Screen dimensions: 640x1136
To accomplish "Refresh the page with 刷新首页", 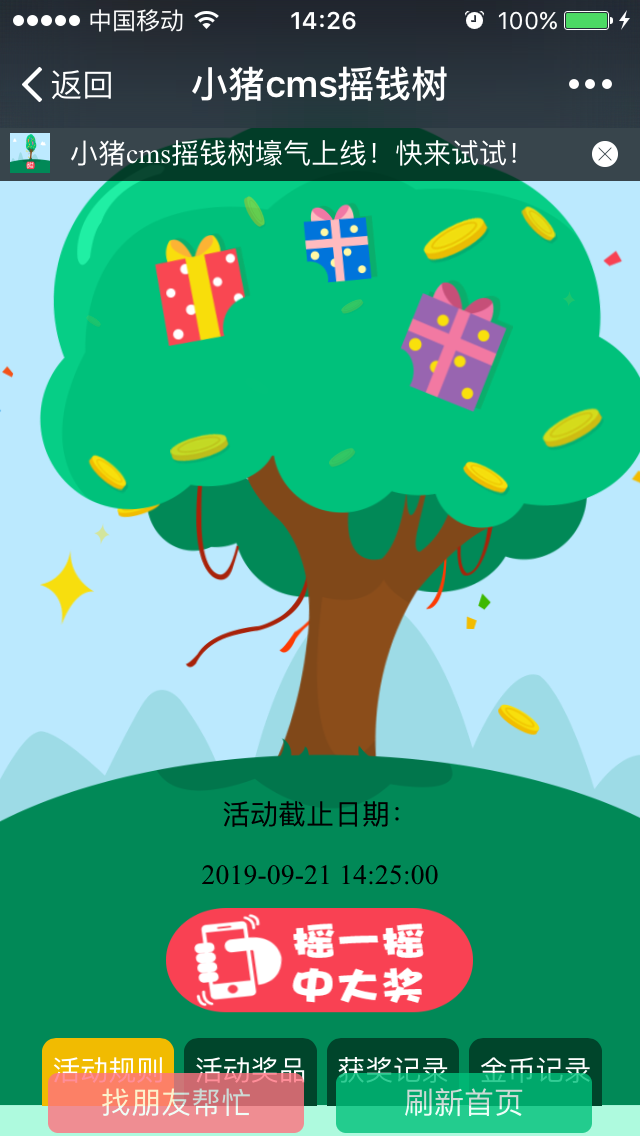I will [464, 1104].
